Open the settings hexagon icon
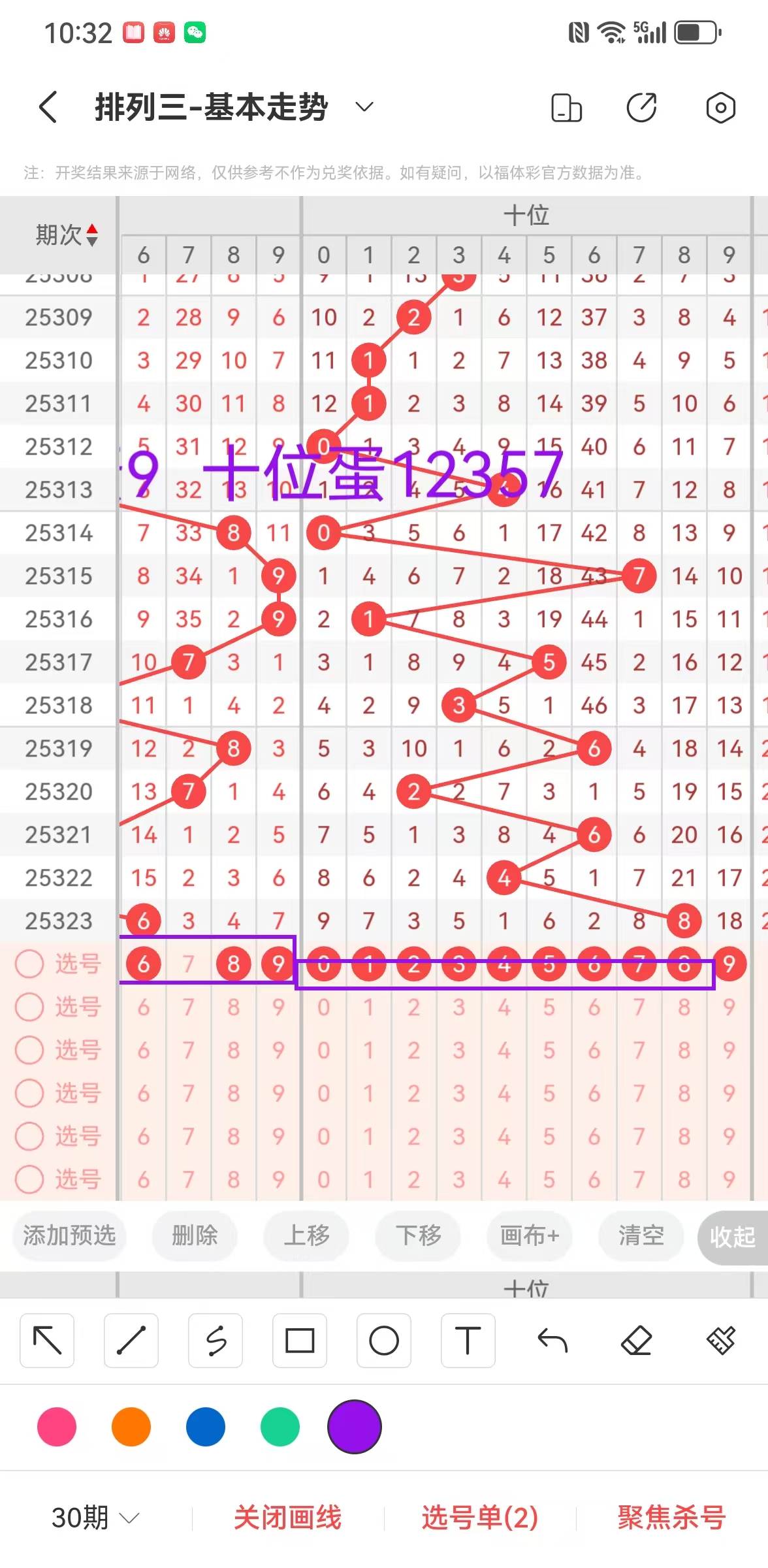Viewport: 768px width, 1568px height. pos(720,108)
